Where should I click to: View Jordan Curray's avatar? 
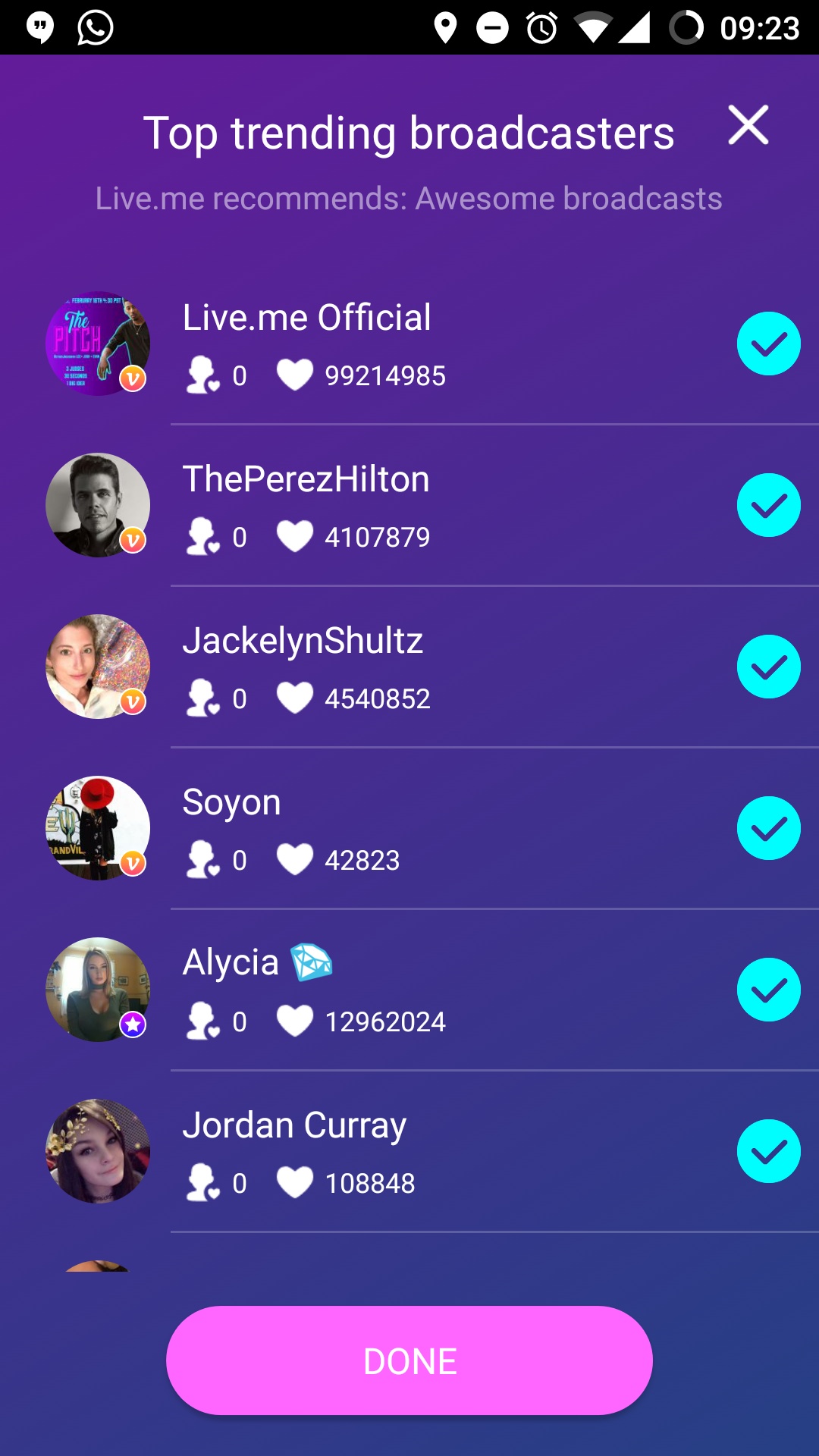coord(98,1151)
